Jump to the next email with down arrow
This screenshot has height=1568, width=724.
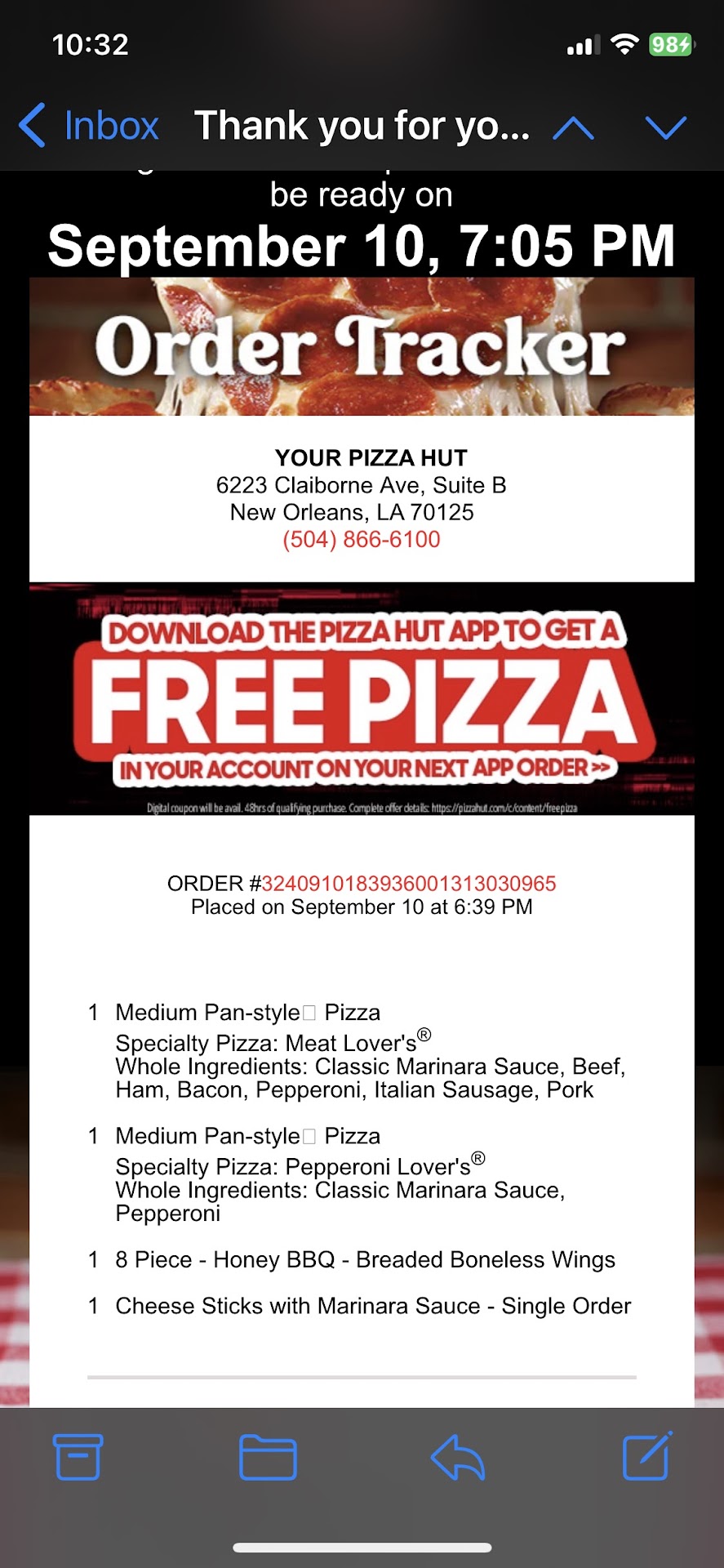coord(665,127)
